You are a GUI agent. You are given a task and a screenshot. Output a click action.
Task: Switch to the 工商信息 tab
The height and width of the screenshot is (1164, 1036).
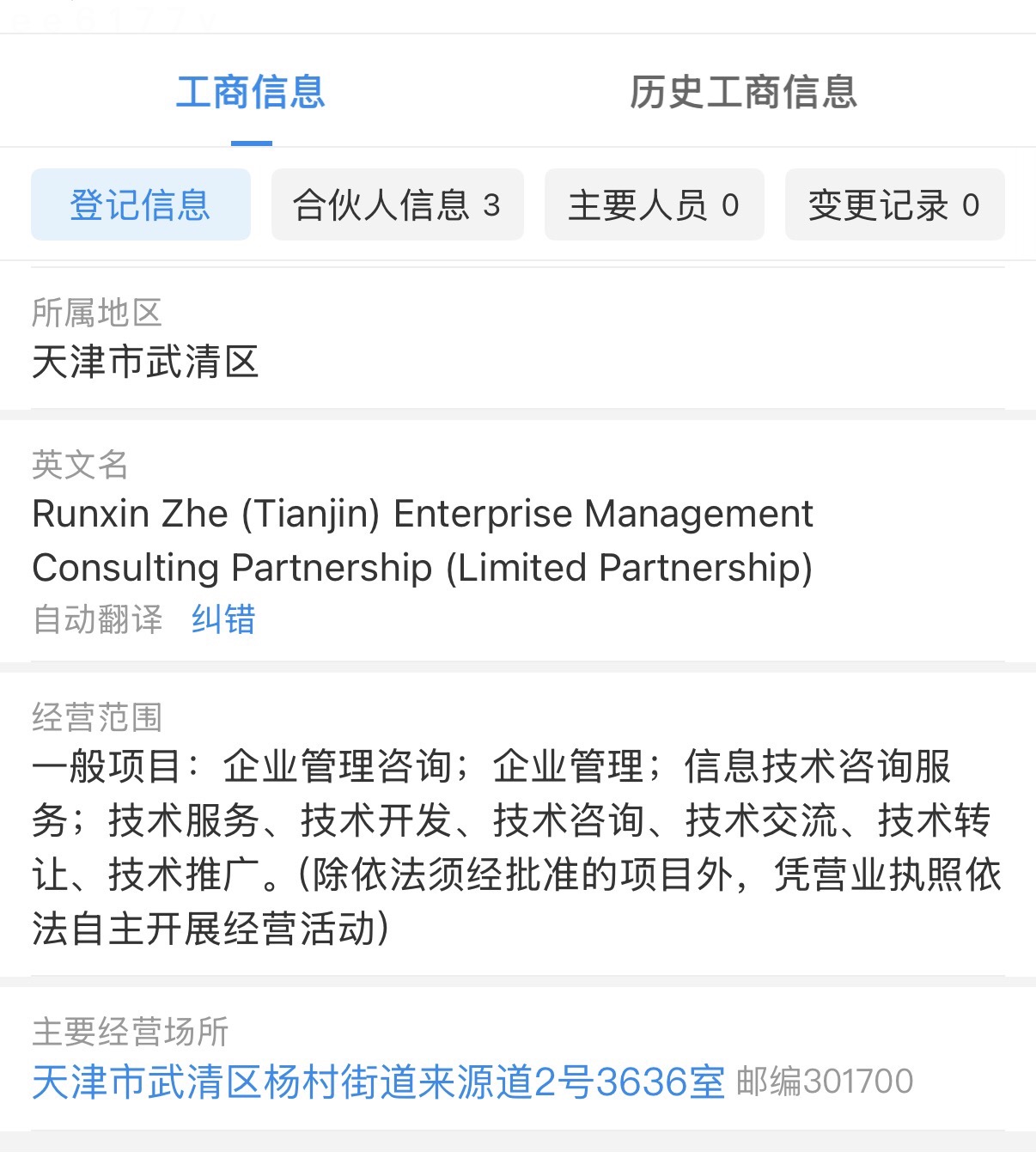tap(251, 93)
